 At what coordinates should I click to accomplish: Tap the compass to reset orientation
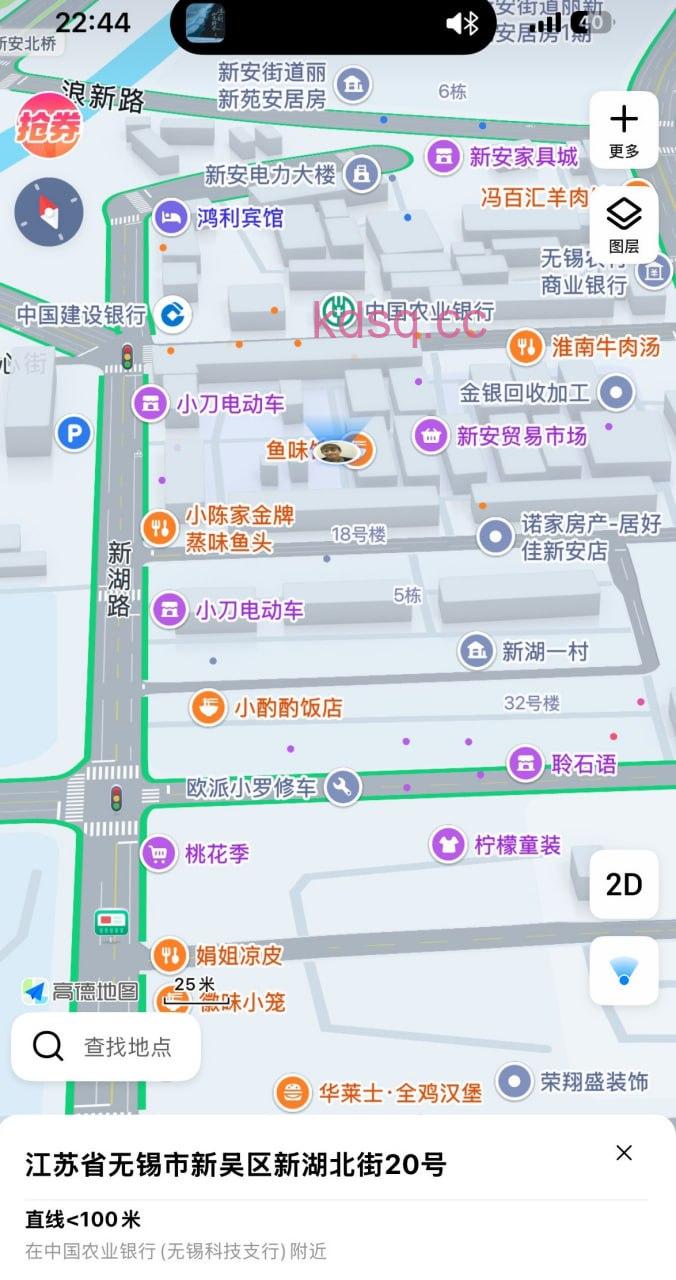tap(48, 212)
